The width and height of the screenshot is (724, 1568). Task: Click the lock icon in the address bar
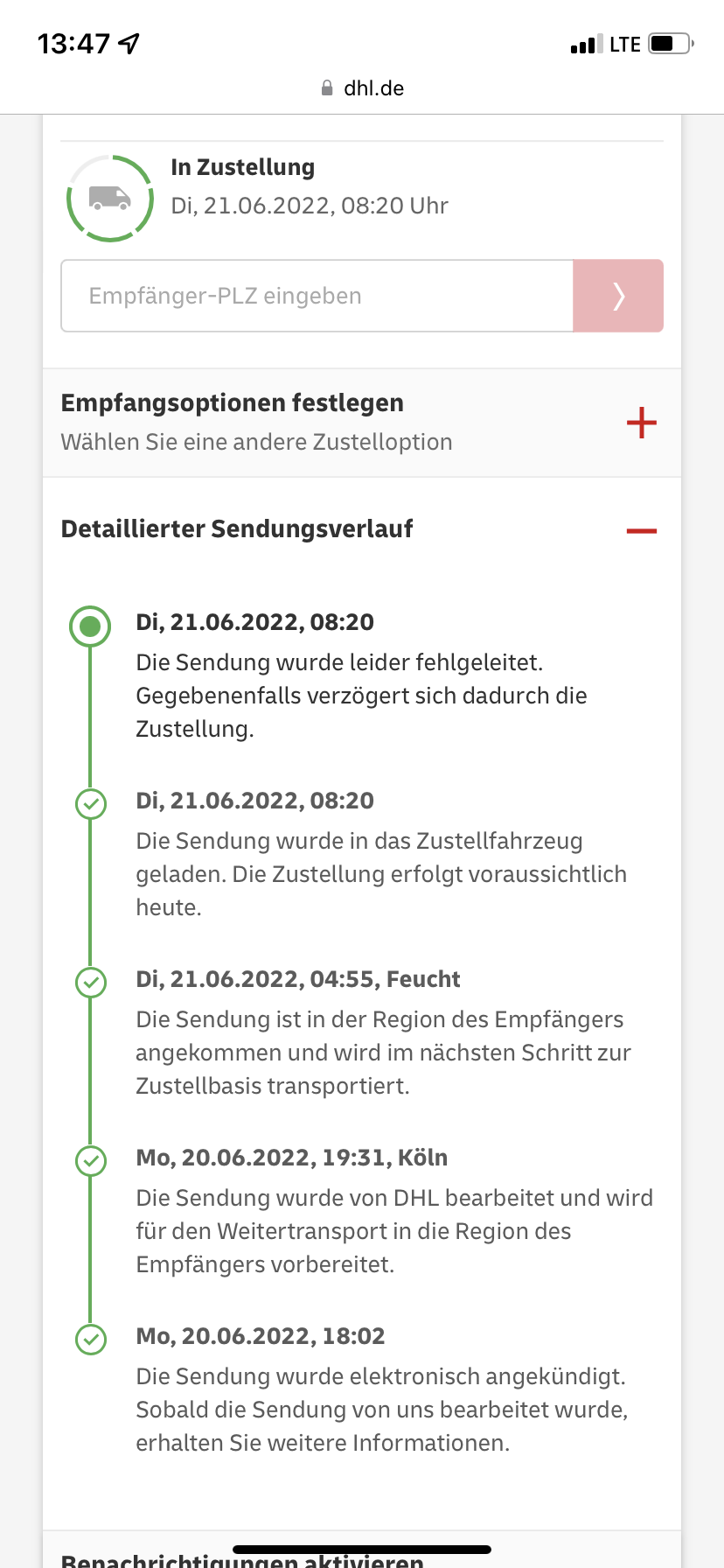coord(326,87)
